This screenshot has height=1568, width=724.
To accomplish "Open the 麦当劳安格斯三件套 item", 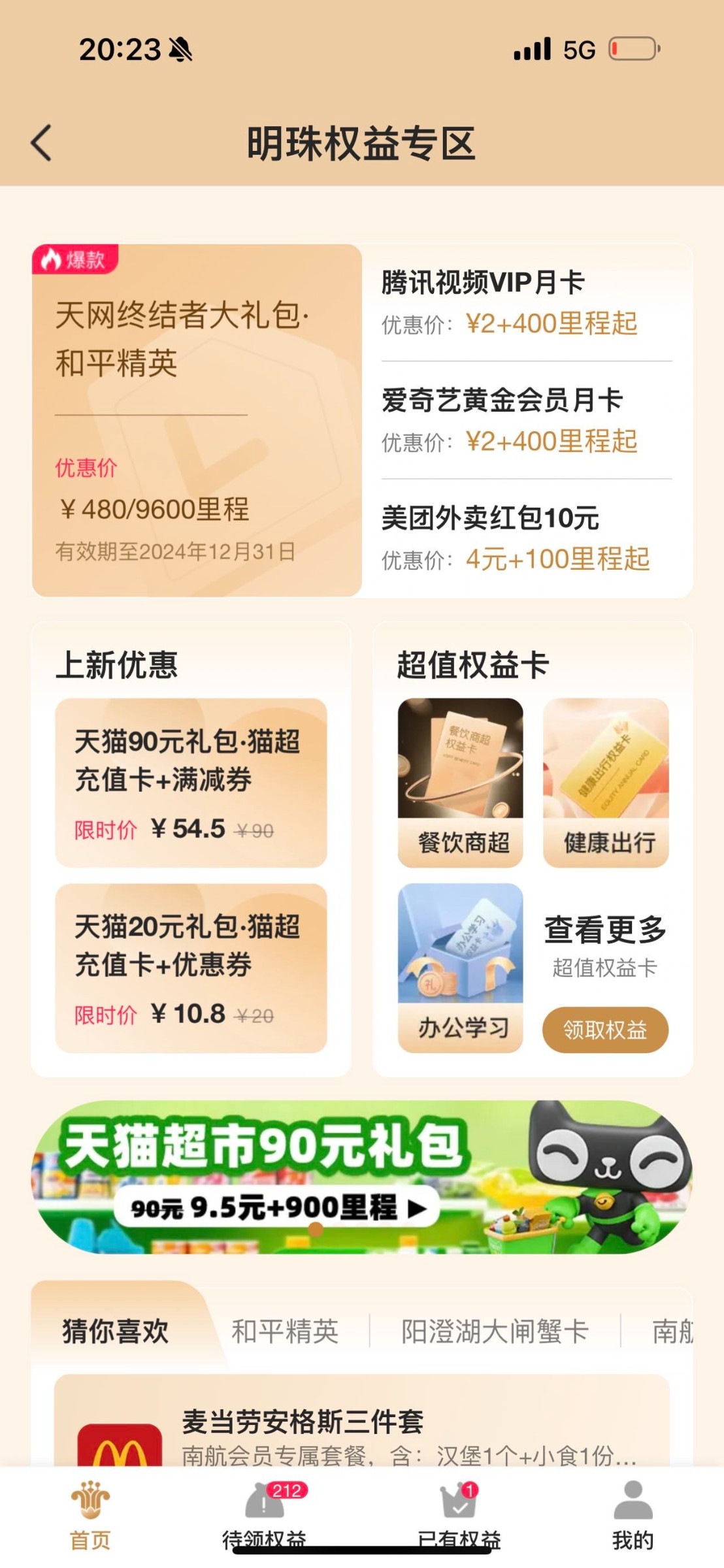I will point(361,1431).
